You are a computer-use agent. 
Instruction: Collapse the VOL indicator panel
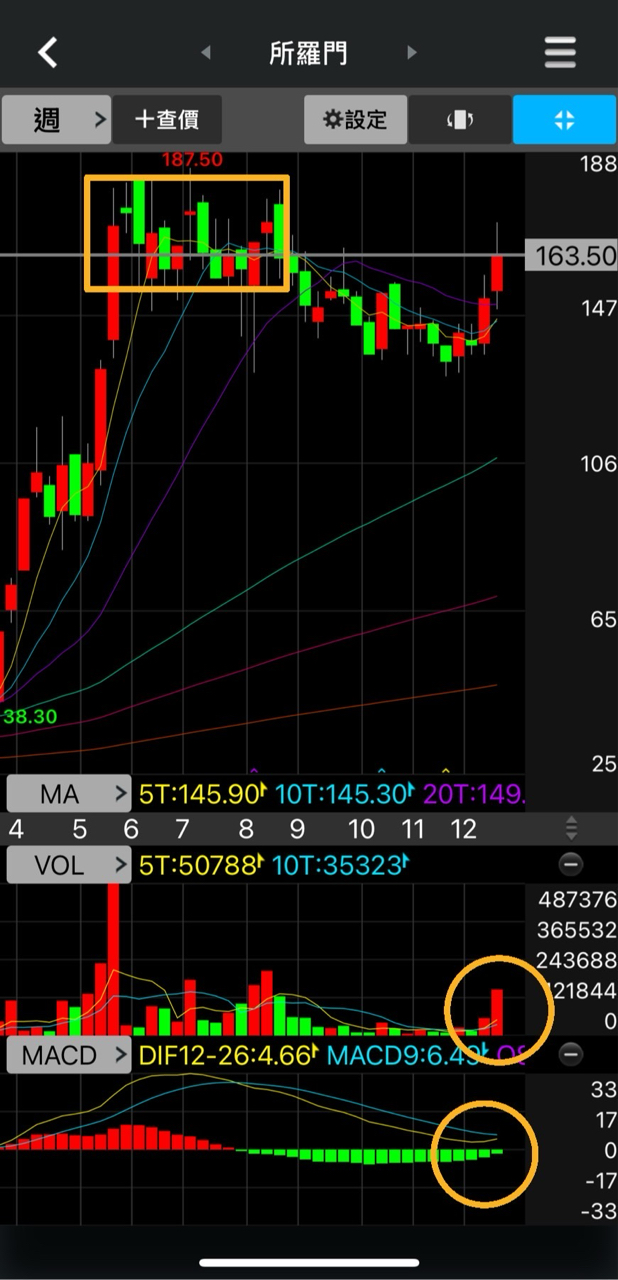(x=571, y=864)
